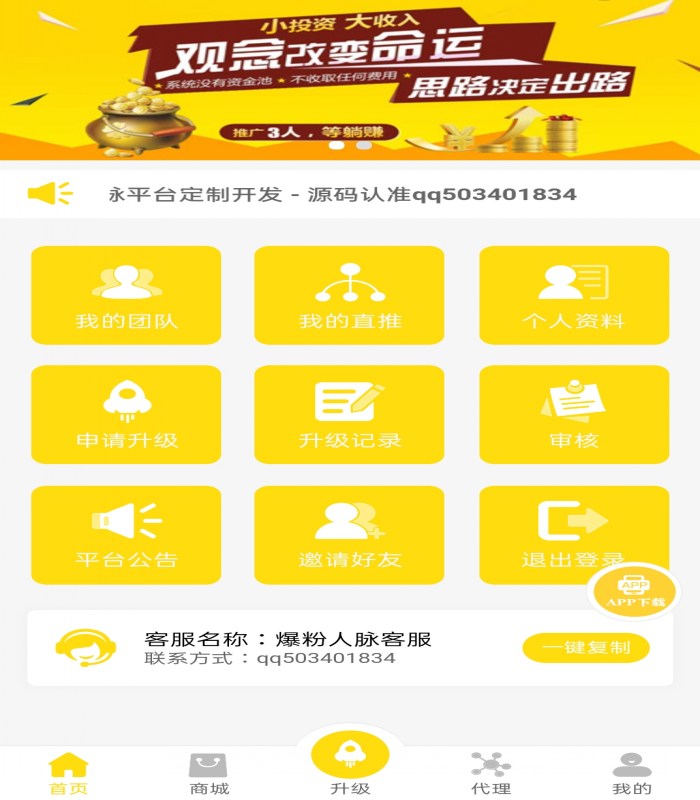This screenshot has width=700, height=800.
Task: Open the center 升级 tab
Action: (x=350, y=765)
